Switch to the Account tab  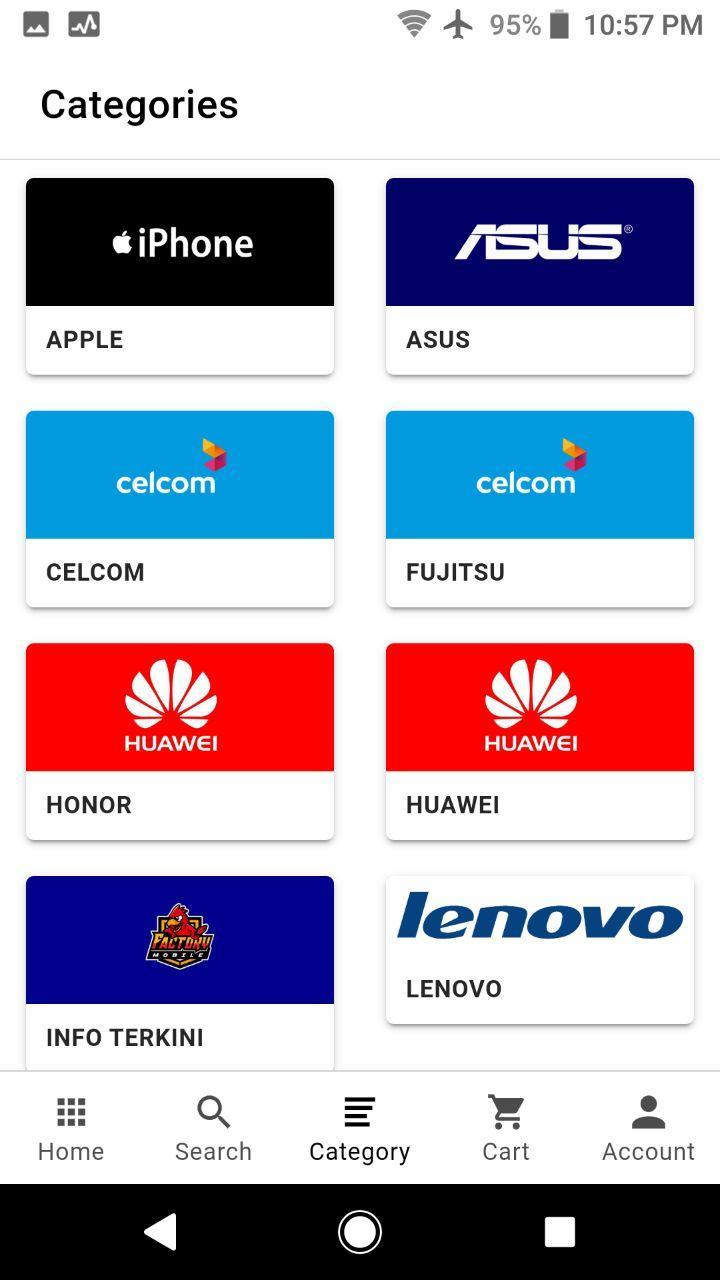point(648,1128)
